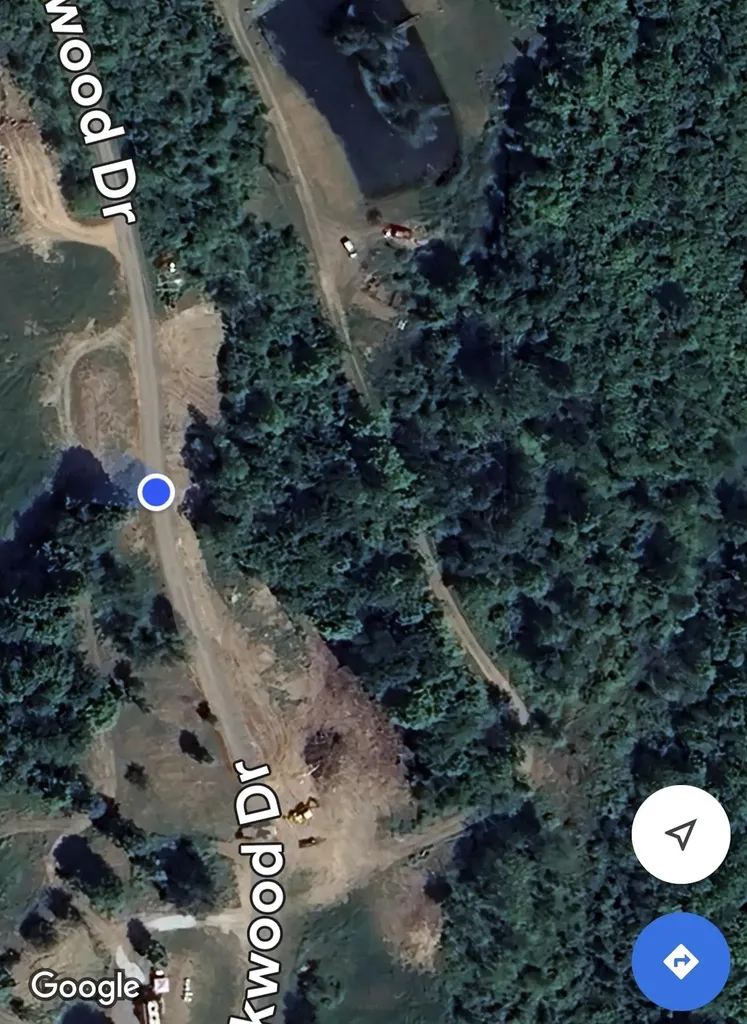Tap the Google logo watermark

click(86, 987)
